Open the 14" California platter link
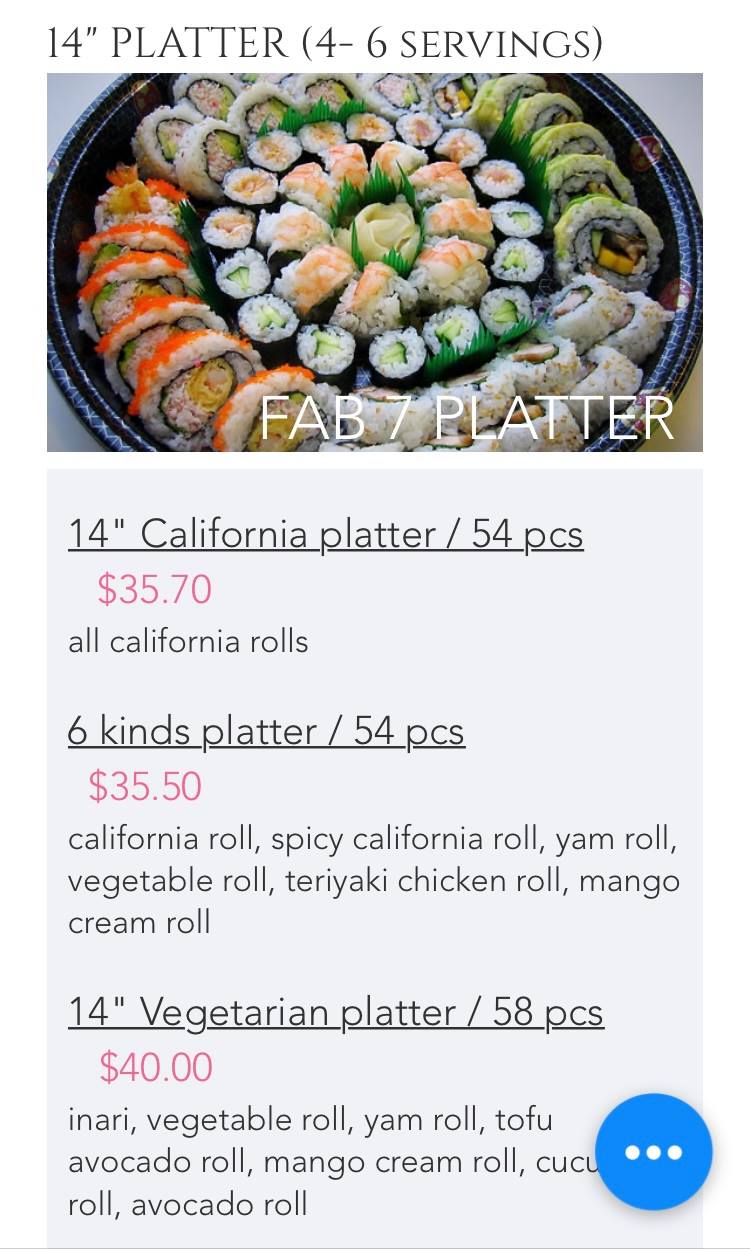The image size is (750, 1249). point(325,534)
